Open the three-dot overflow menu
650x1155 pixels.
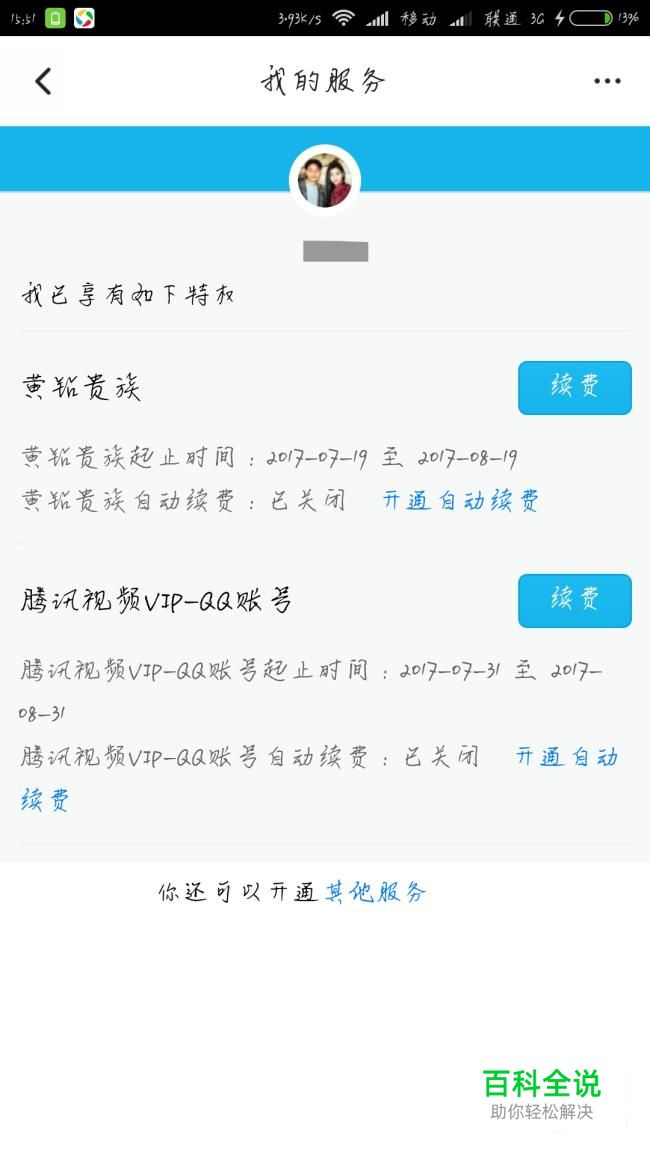(x=607, y=81)
